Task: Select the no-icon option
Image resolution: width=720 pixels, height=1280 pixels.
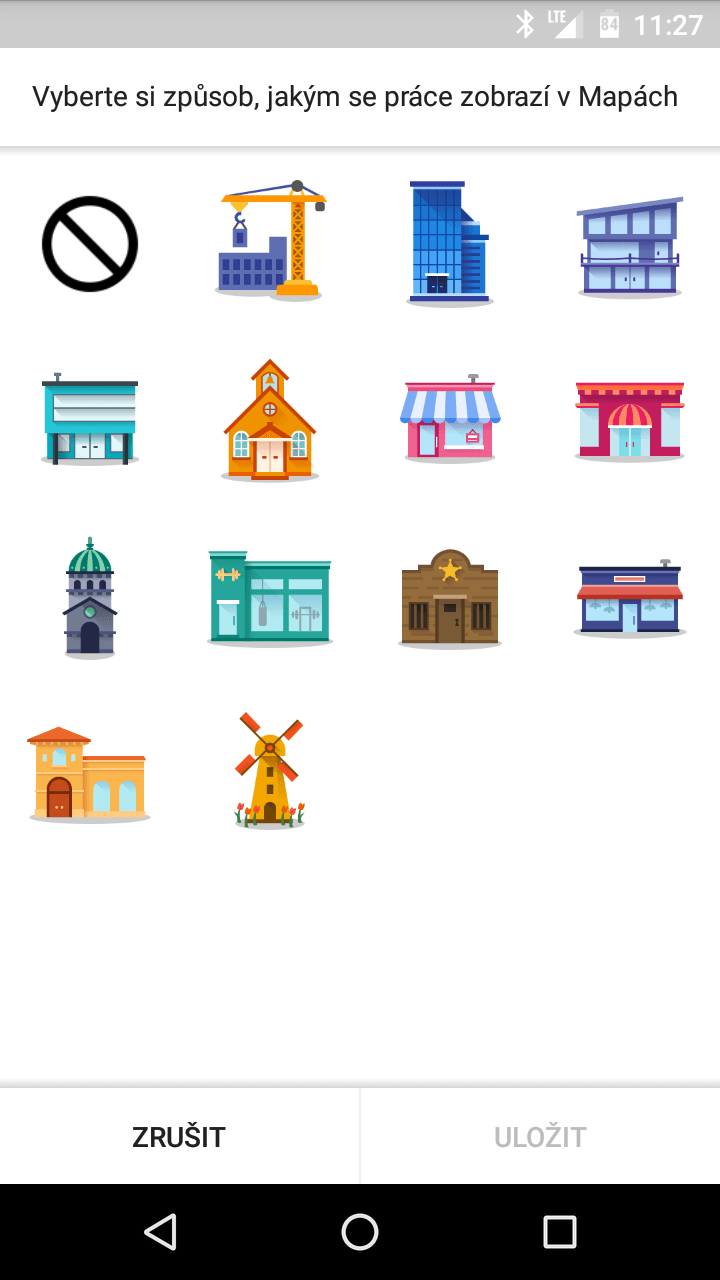Action: 90,244
